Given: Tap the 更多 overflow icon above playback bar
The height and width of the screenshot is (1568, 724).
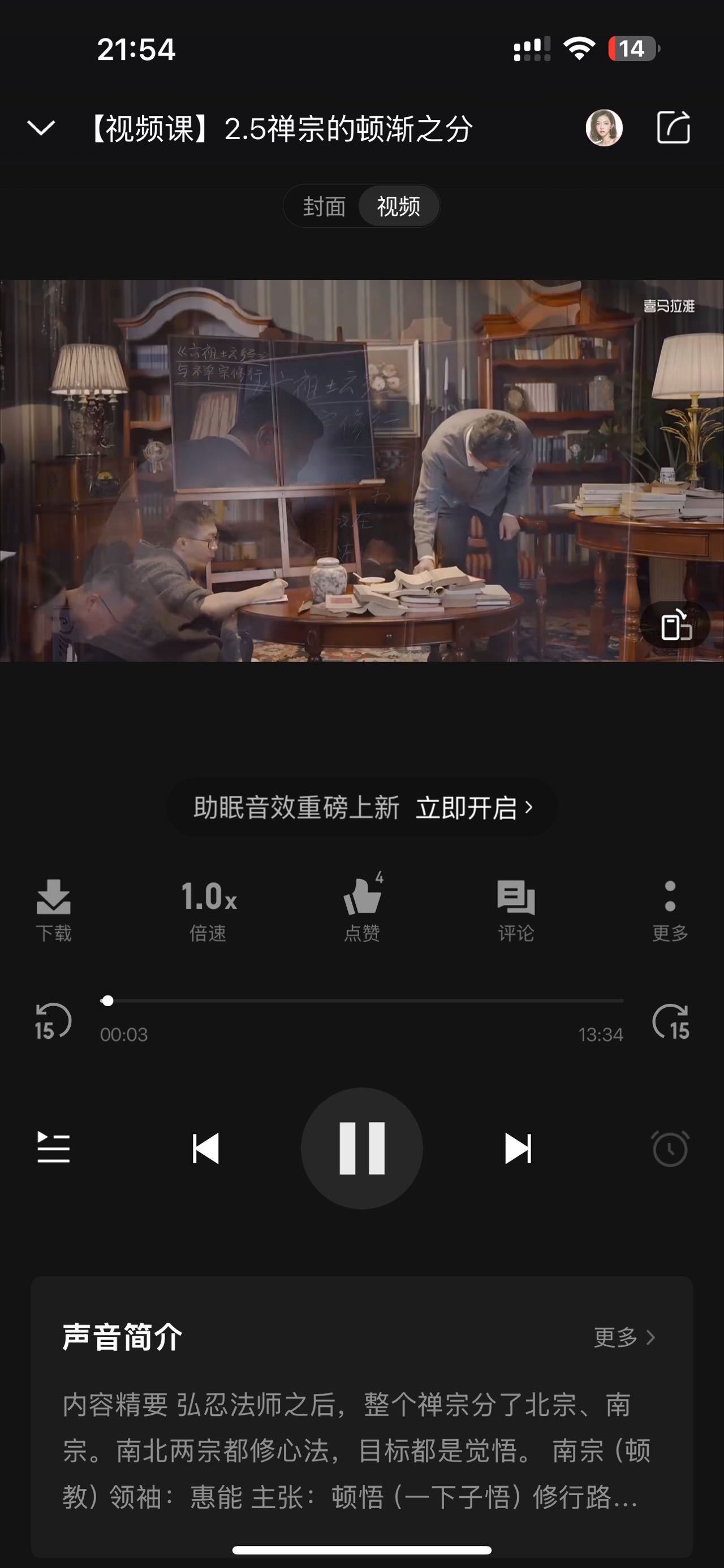Looking at the screenshot, I should (x=669, y=910).
